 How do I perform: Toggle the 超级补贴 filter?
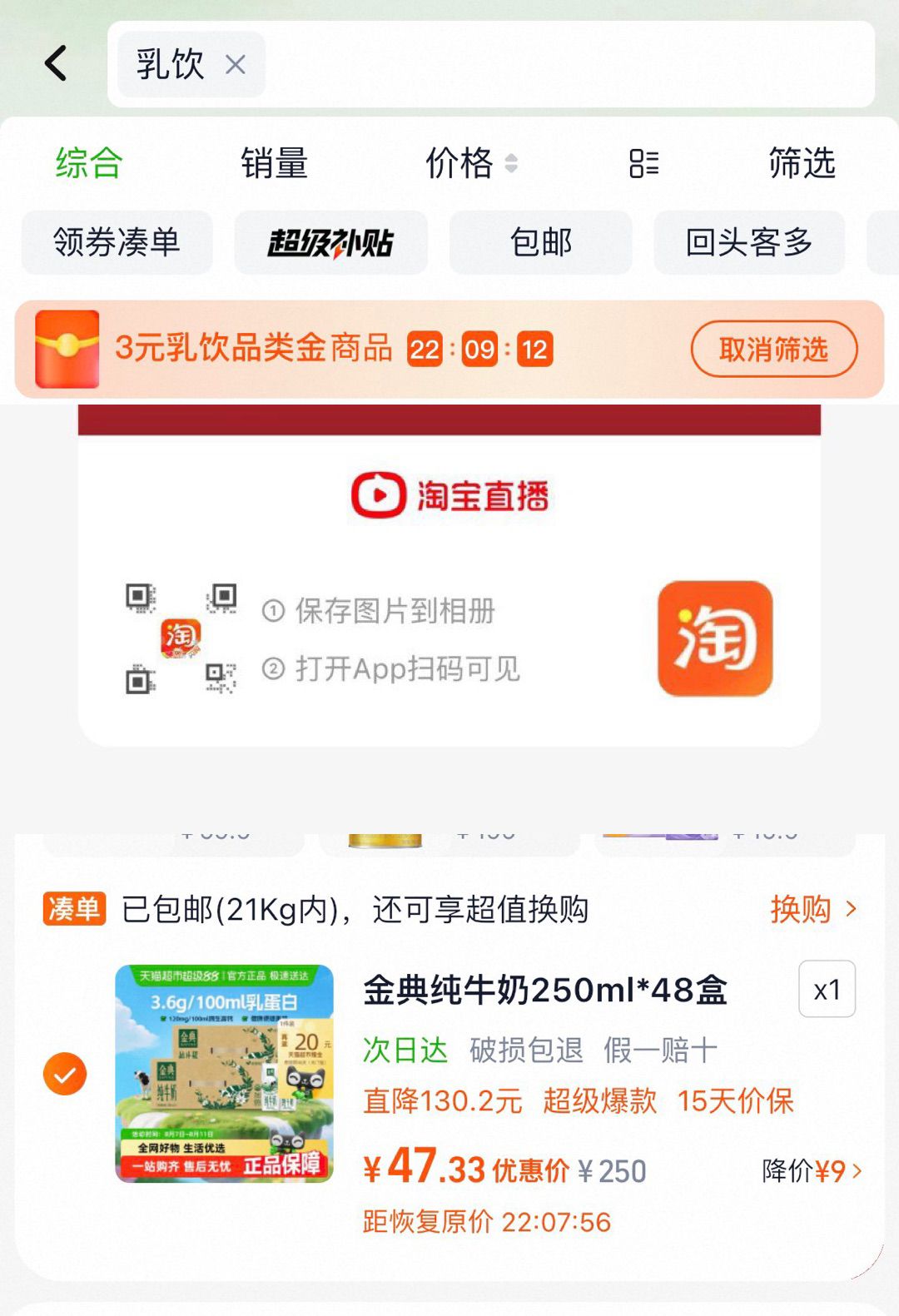(330, 242)
